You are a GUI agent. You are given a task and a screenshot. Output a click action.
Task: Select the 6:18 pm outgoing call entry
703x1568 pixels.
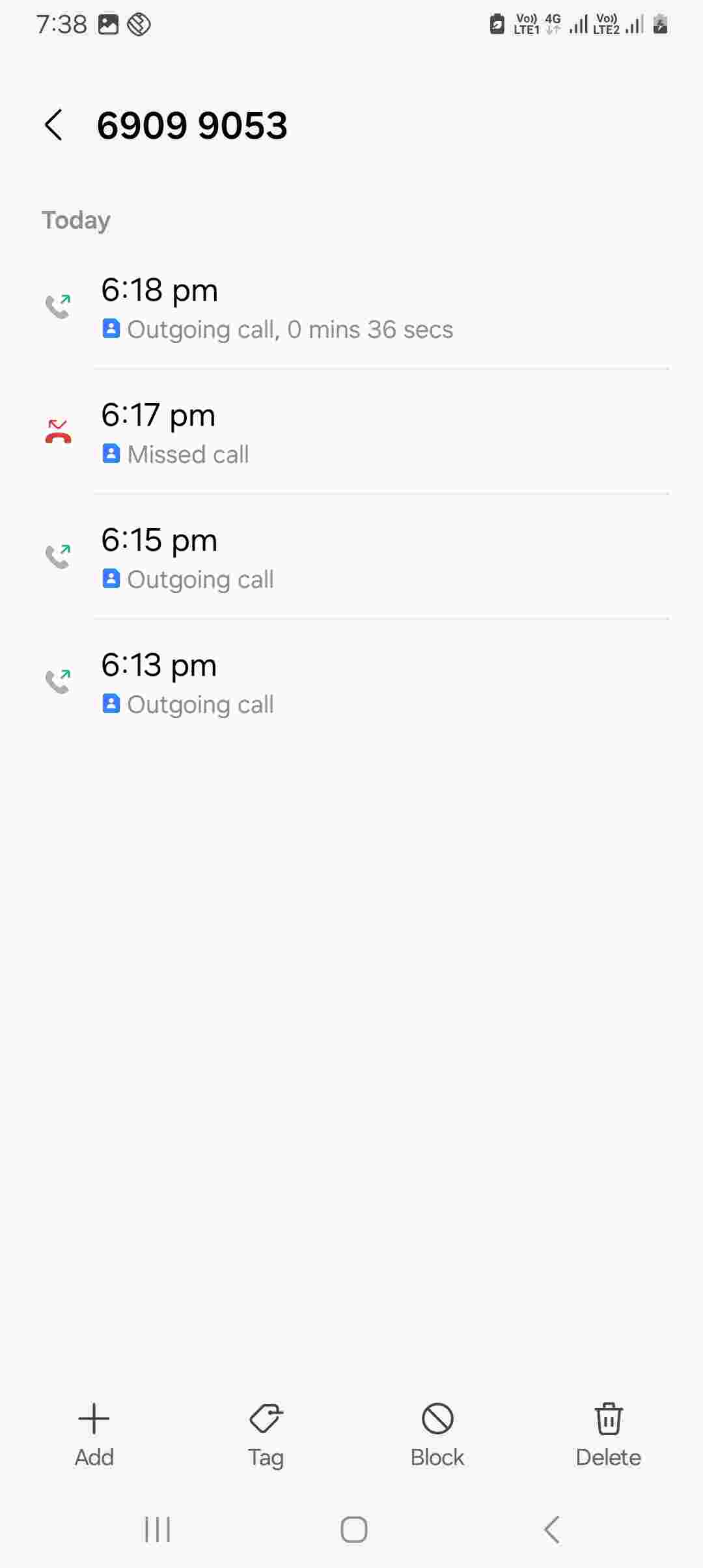point(351,308)
